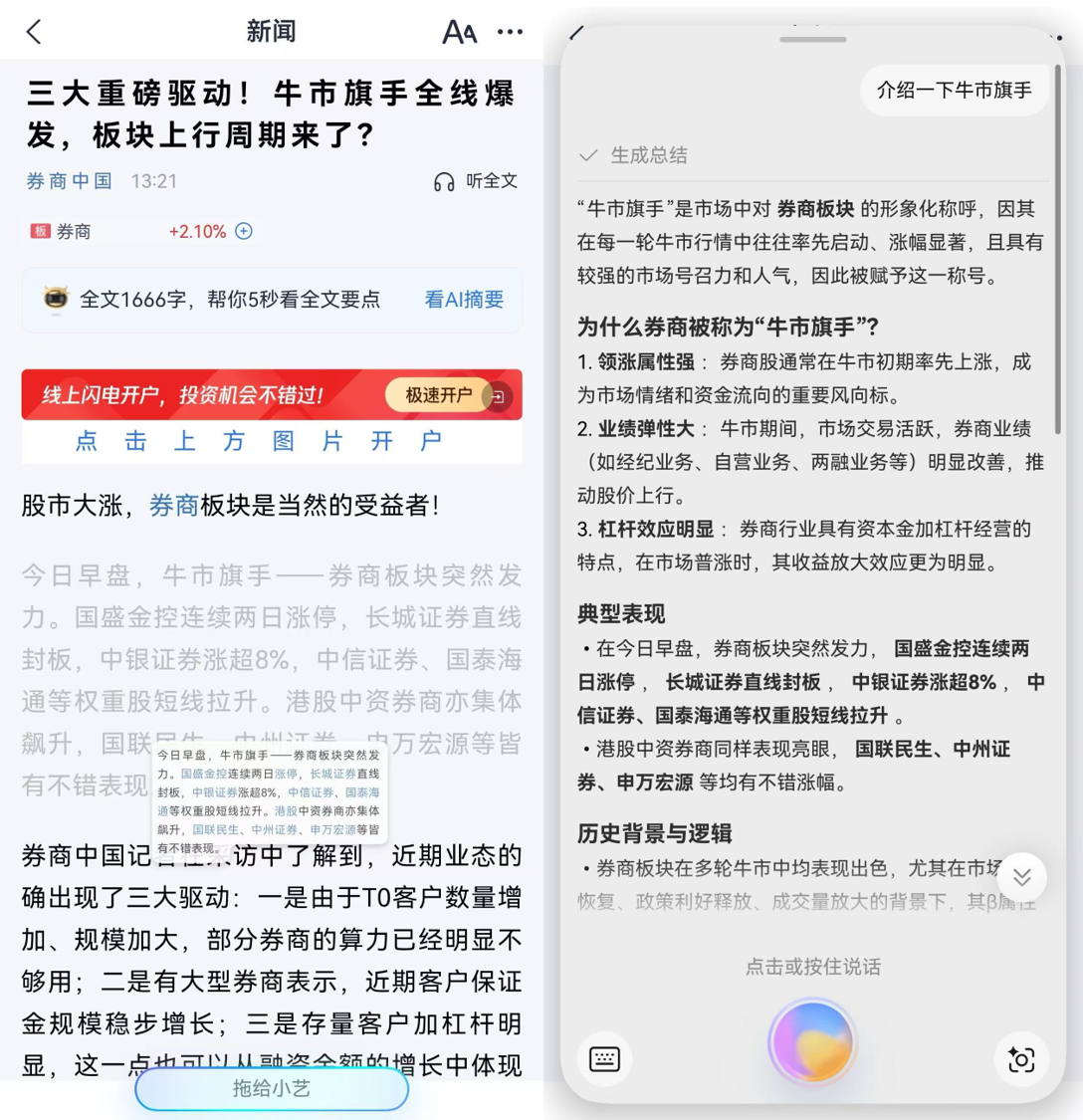This screenshot has height=1120, width=1083.
Task: Open the 券商中国 source page
Action: tap(69, 181)
